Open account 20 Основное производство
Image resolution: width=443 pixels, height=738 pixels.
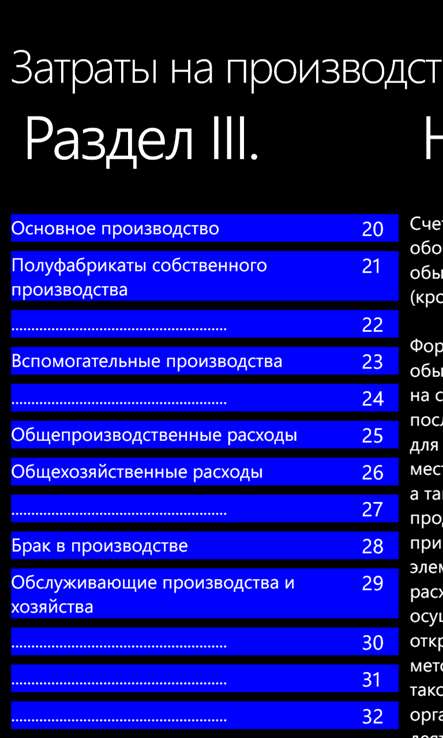pos(204,228)
